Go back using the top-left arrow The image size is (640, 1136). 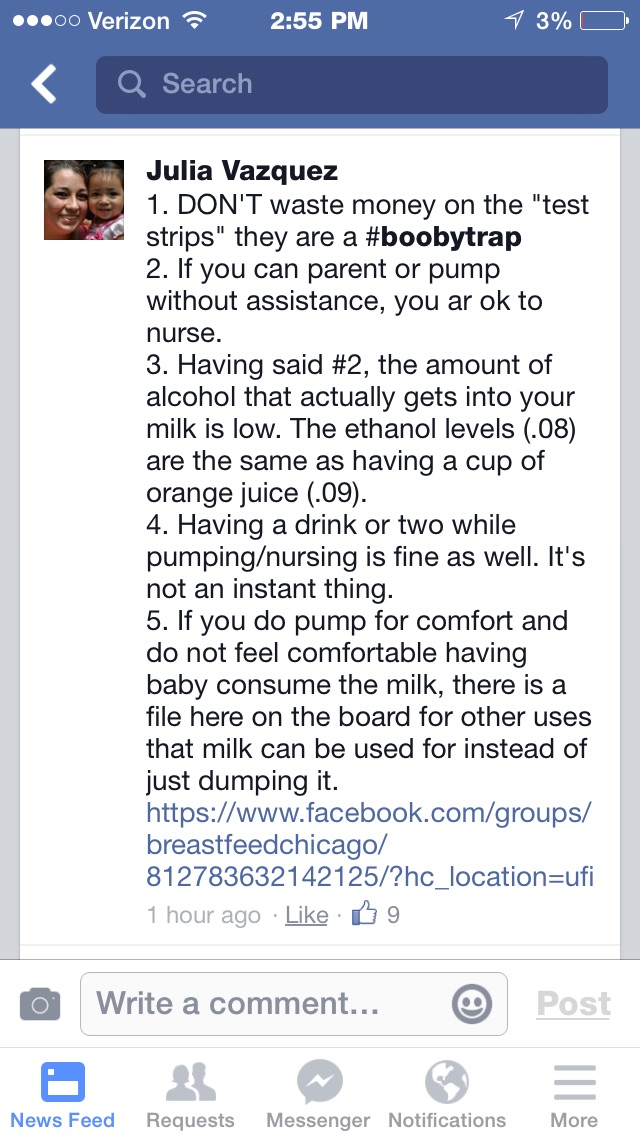pyautogui.click(x=44, y=85)
